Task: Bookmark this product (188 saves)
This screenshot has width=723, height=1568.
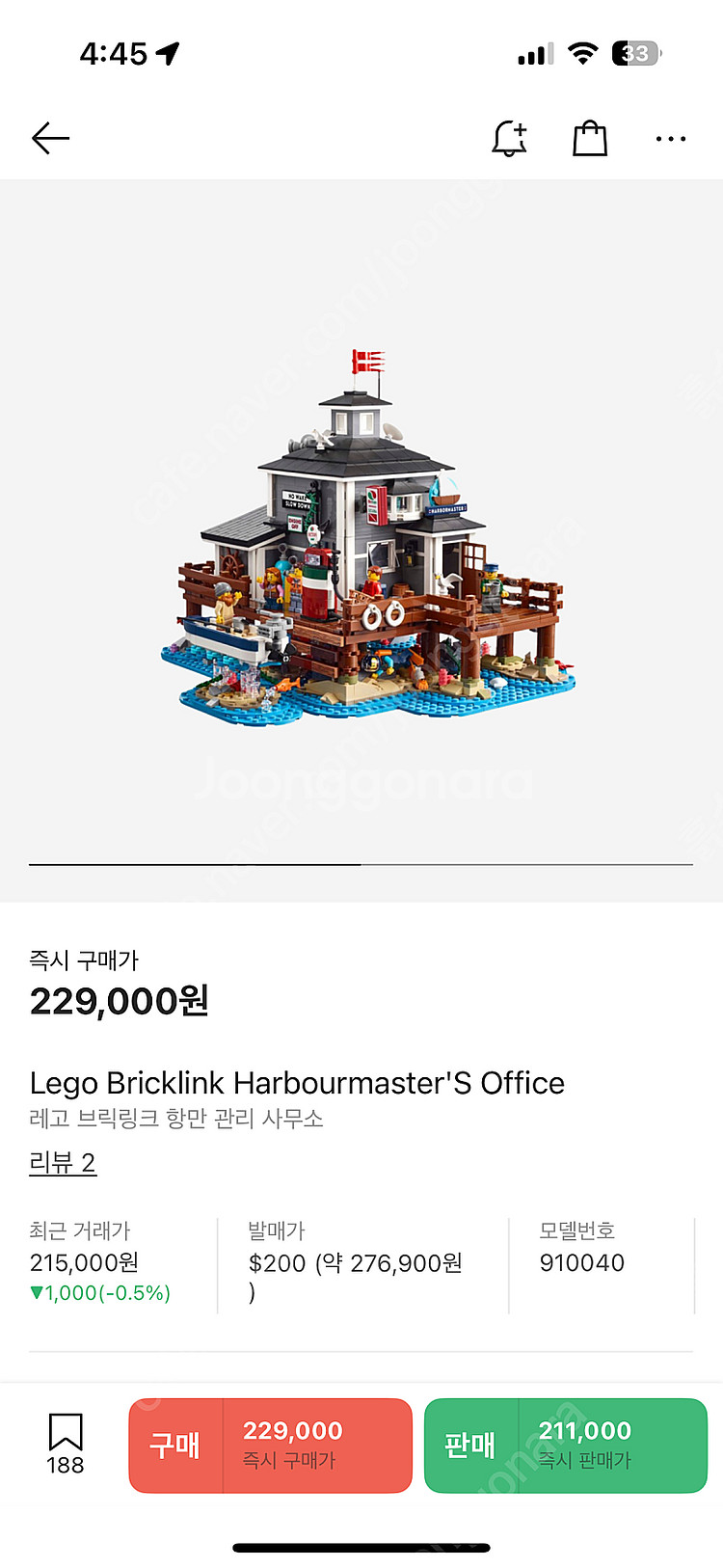Action: tap(66, 1443)
